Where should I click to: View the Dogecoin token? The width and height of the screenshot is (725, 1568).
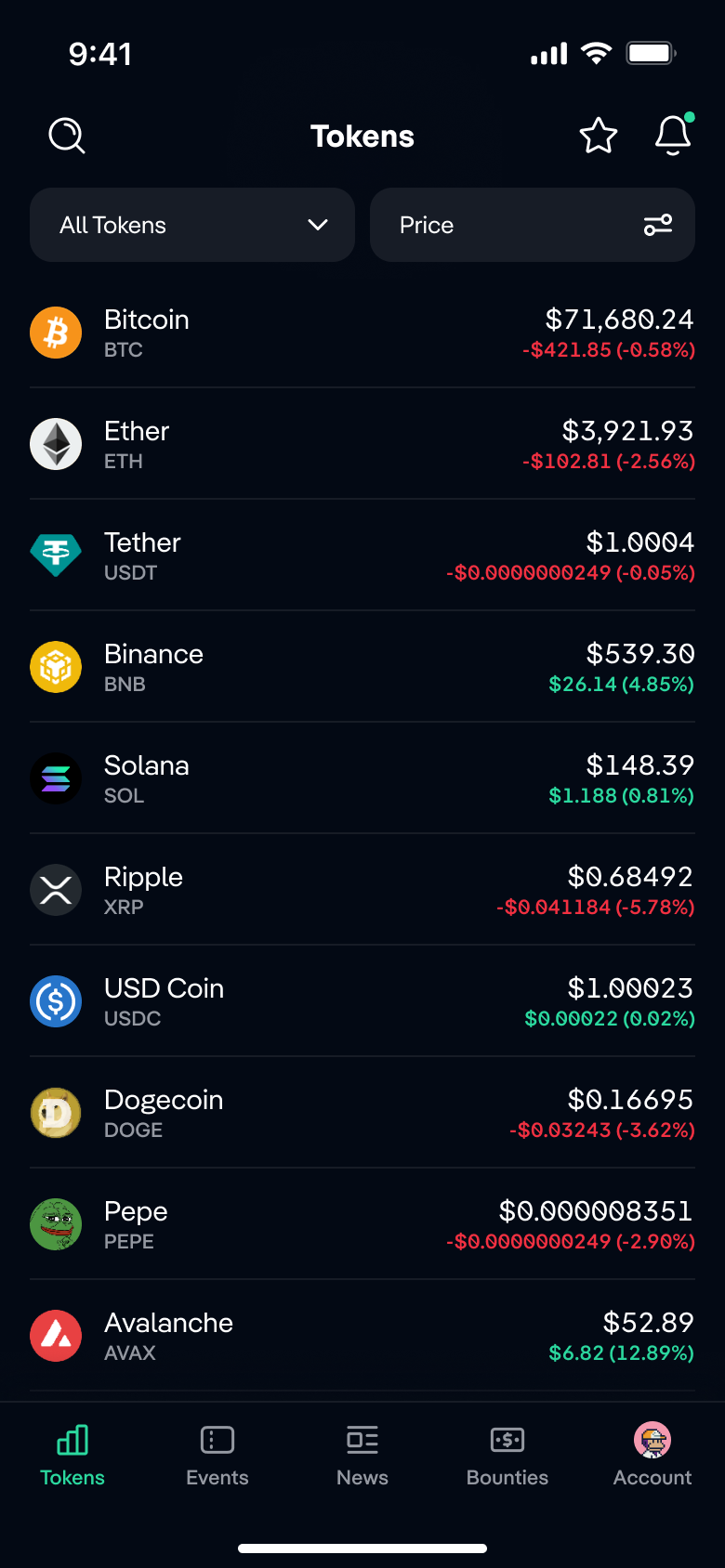(362, 1113)
